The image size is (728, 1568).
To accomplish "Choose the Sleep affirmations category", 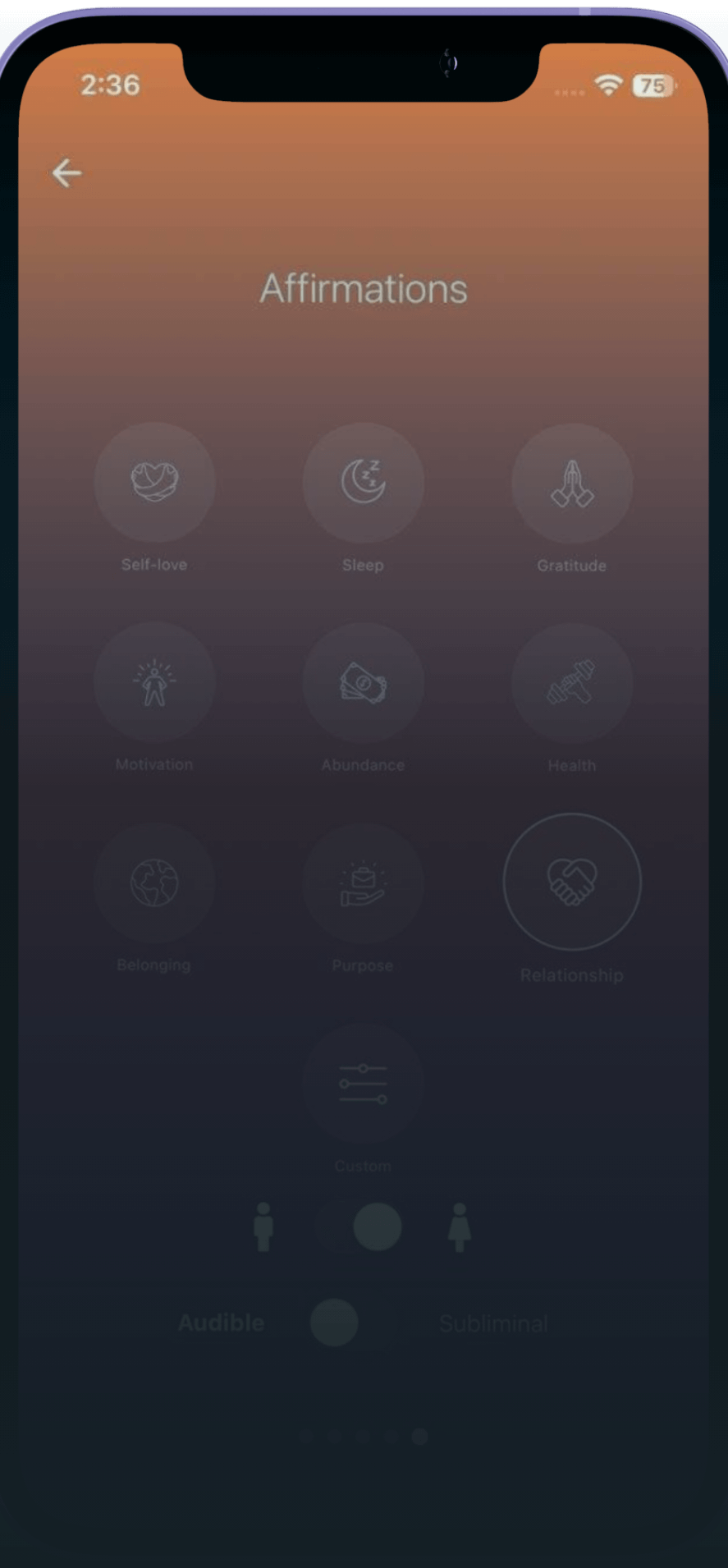I will coord(363,483).
